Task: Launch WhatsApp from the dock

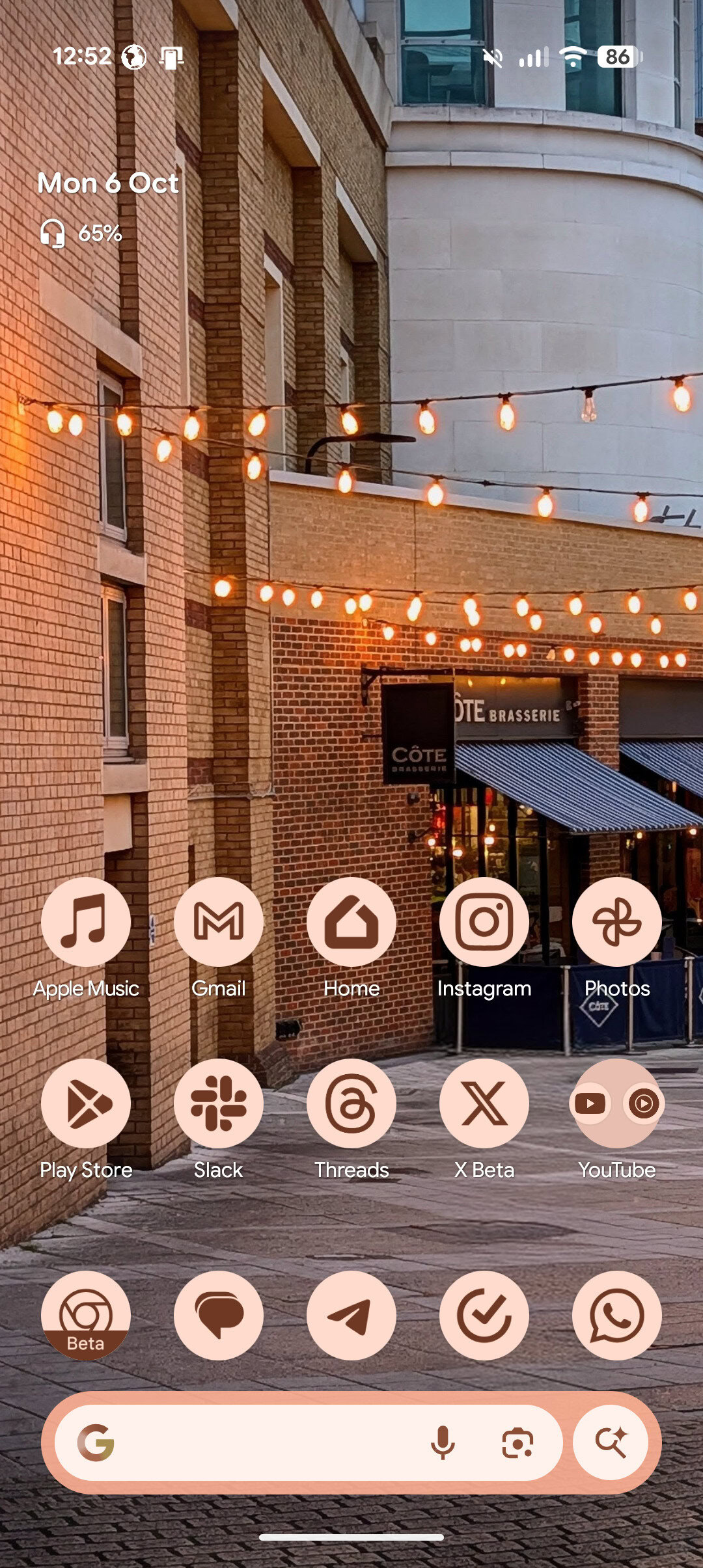Action: click(616, 1315)
